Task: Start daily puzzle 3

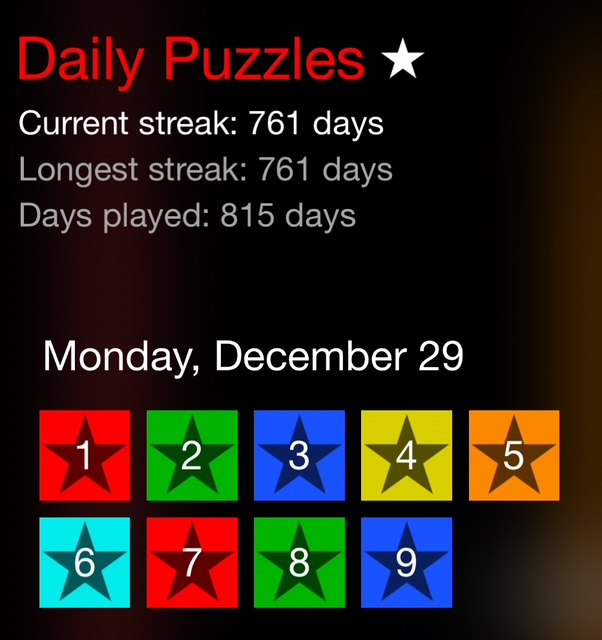Action: click(x=299, y=455)
